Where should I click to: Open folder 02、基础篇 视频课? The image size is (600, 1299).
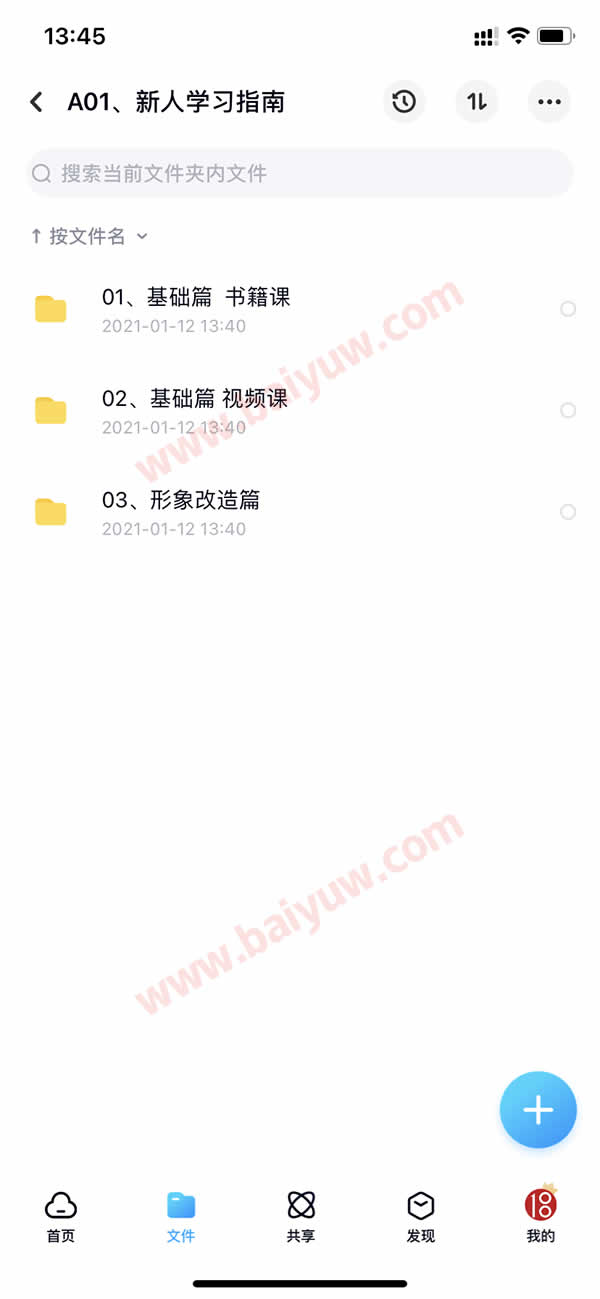coord(300,411)
